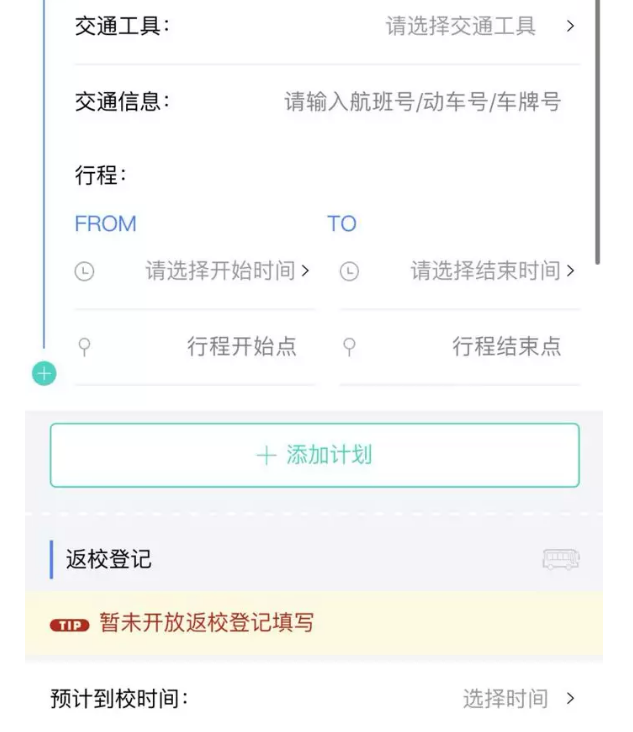Select the trip end time
This screenshot has height=732, width=633.
click(492, 271)
